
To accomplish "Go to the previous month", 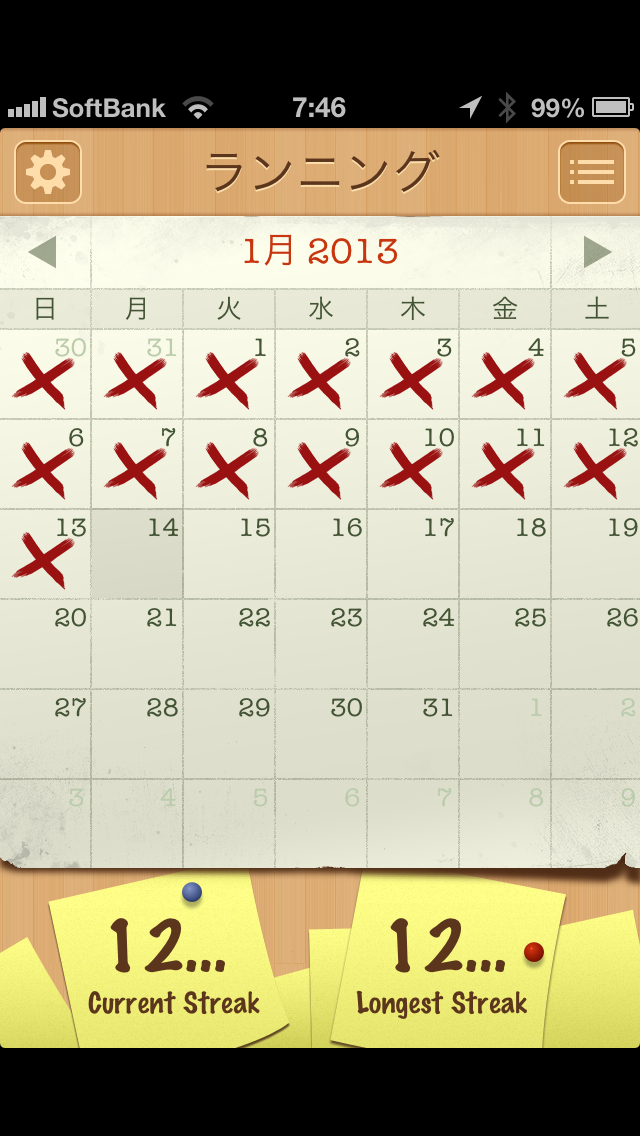I will pos(42,252).
